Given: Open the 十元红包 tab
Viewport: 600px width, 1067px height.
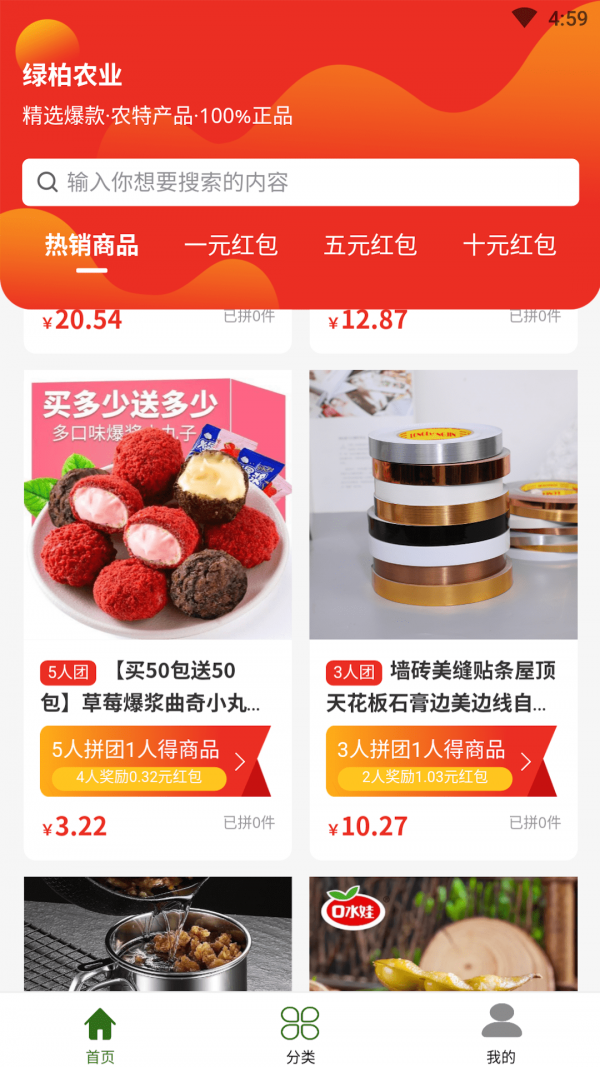Looking at the screenshot, I should click(x=509, y=245).
